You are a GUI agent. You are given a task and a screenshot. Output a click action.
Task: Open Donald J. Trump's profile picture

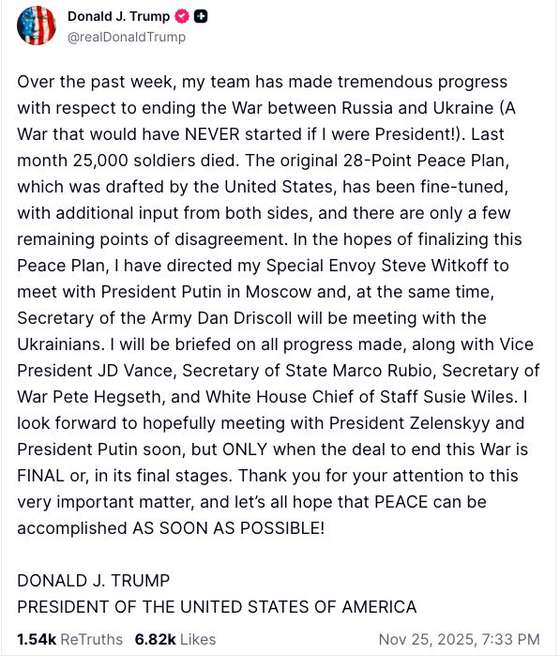(x=36, y=26)
